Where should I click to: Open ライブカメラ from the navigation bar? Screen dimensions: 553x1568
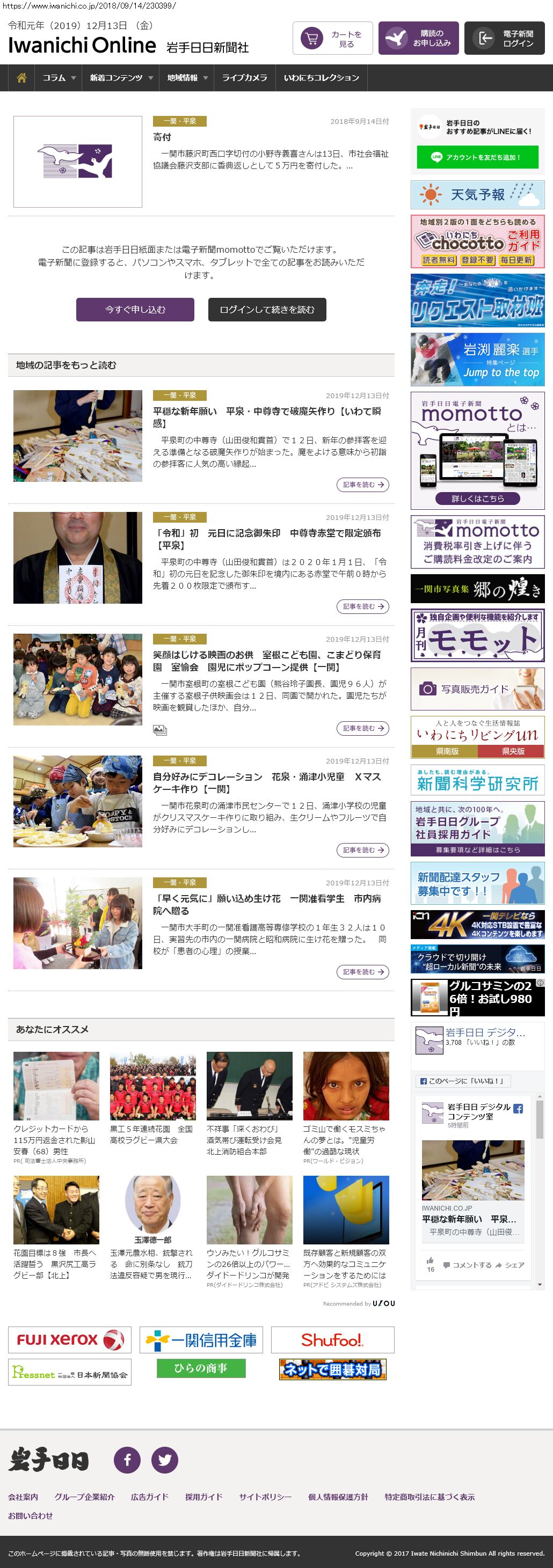(x=244, y=78)
